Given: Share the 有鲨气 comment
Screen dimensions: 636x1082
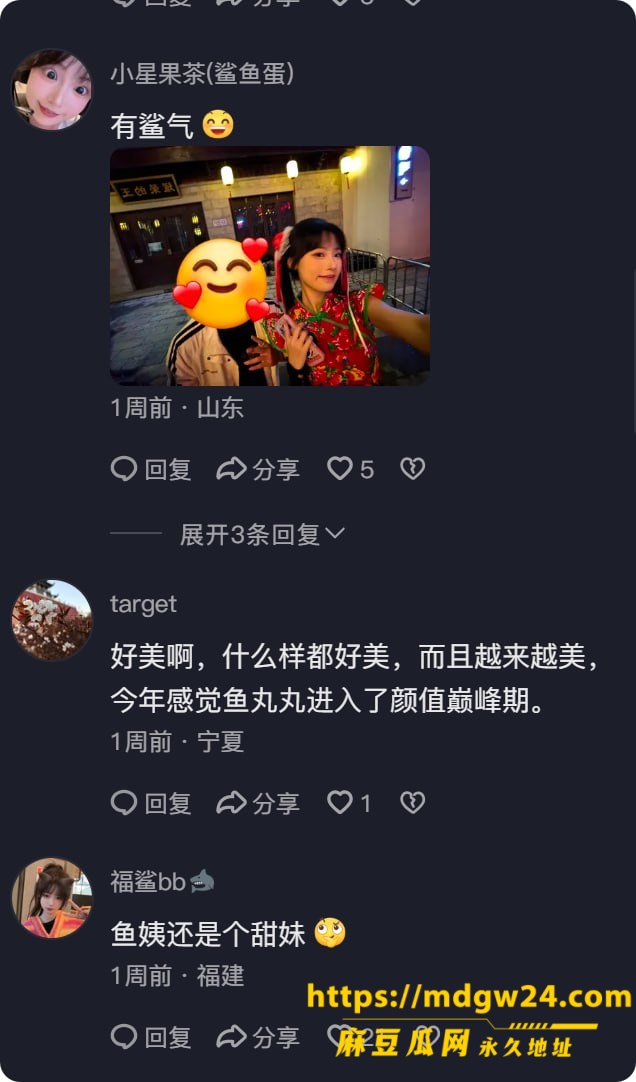Looking at the screenshot, I should (x=258, y=469).
